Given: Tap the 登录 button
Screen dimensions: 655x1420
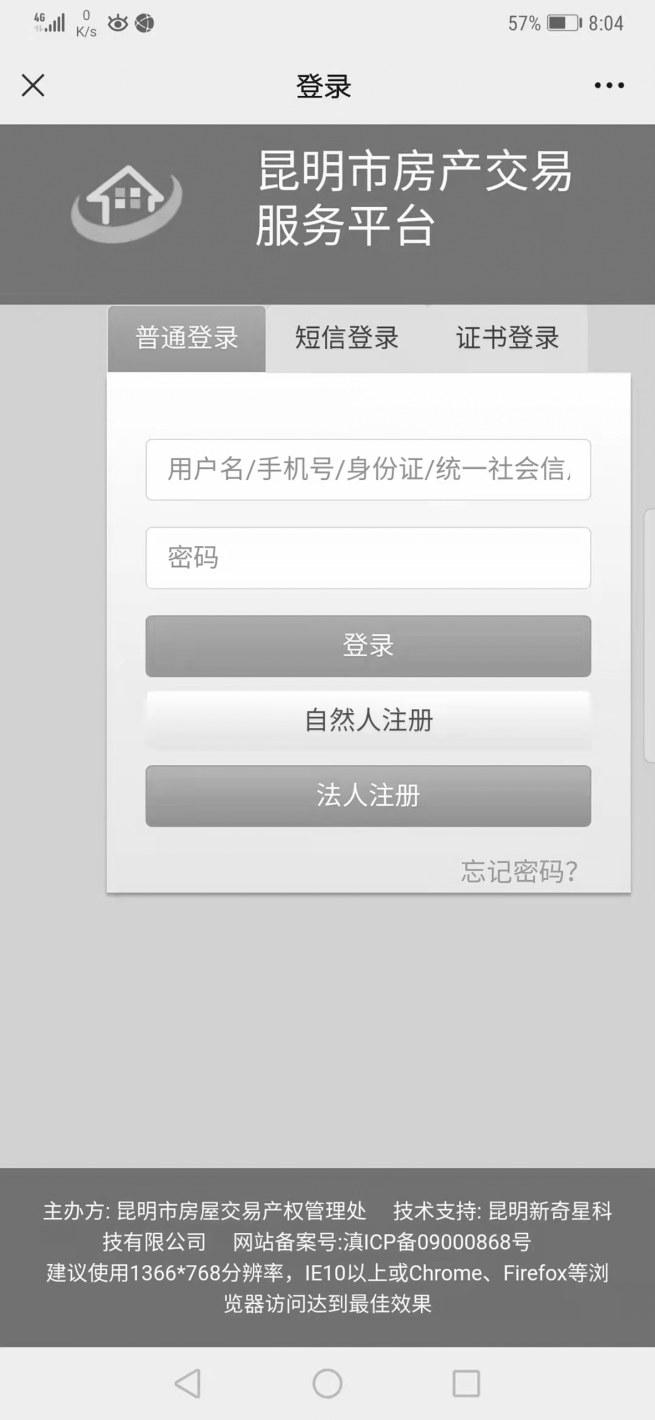Looking at the screenshot, I should tap(368, 646).
